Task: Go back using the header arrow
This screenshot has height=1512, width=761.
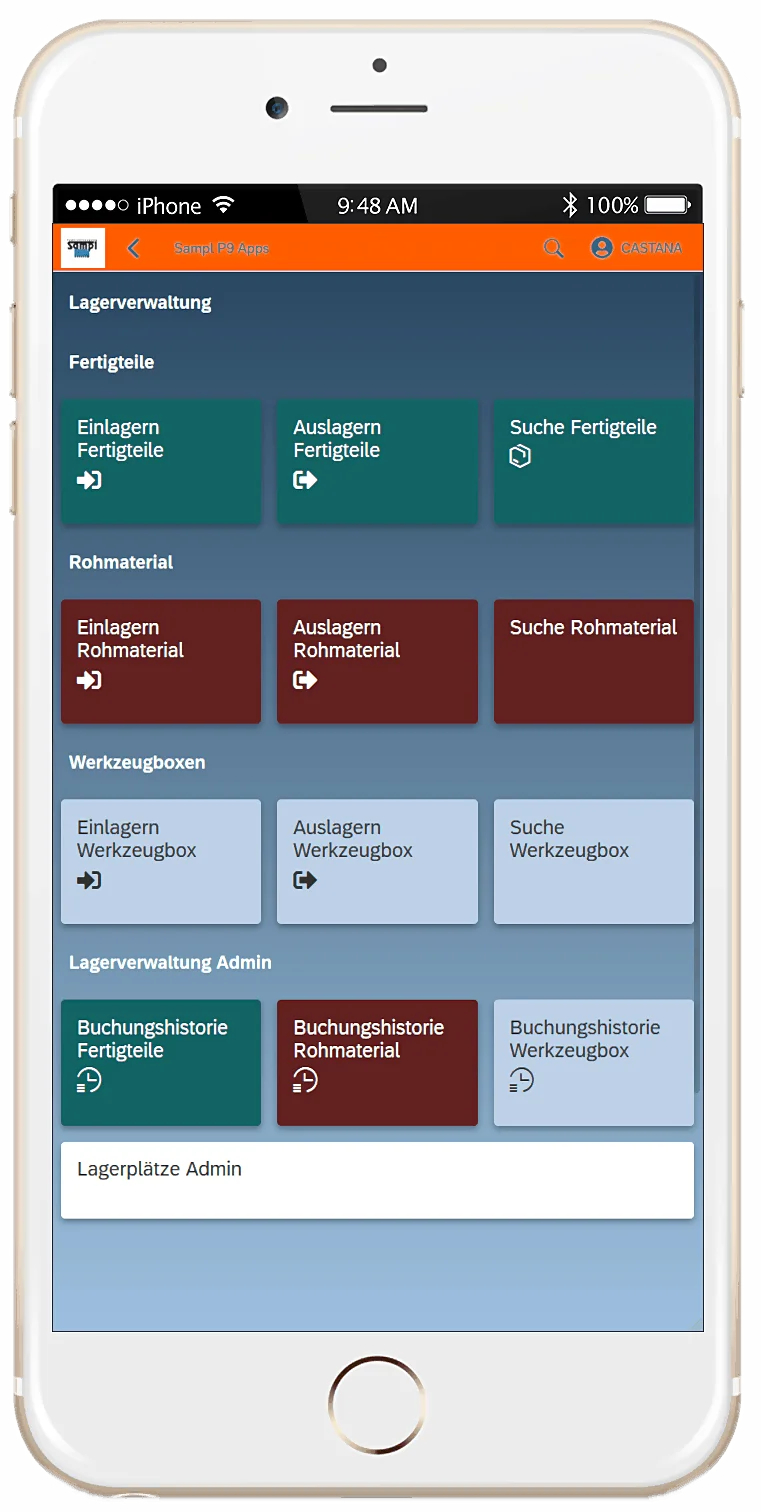Action: click(x=134, y=248)
